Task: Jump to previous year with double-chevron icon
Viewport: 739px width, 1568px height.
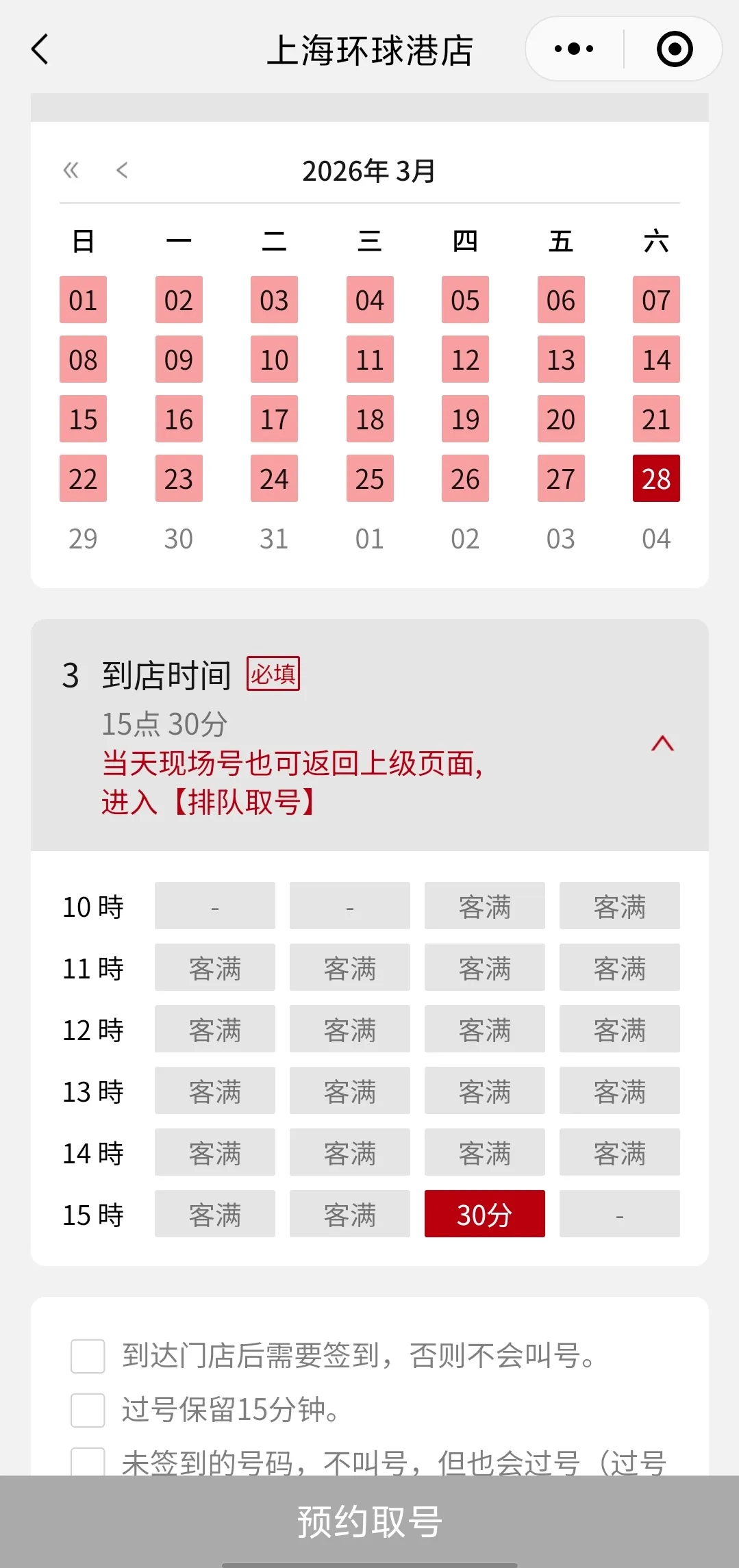Action: 71,171
